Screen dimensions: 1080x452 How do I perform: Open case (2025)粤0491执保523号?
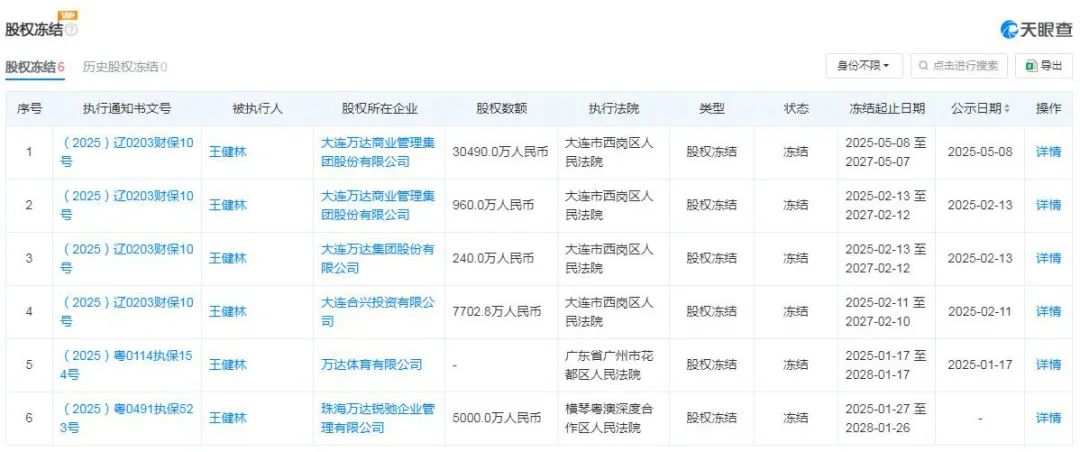[127, 418]
